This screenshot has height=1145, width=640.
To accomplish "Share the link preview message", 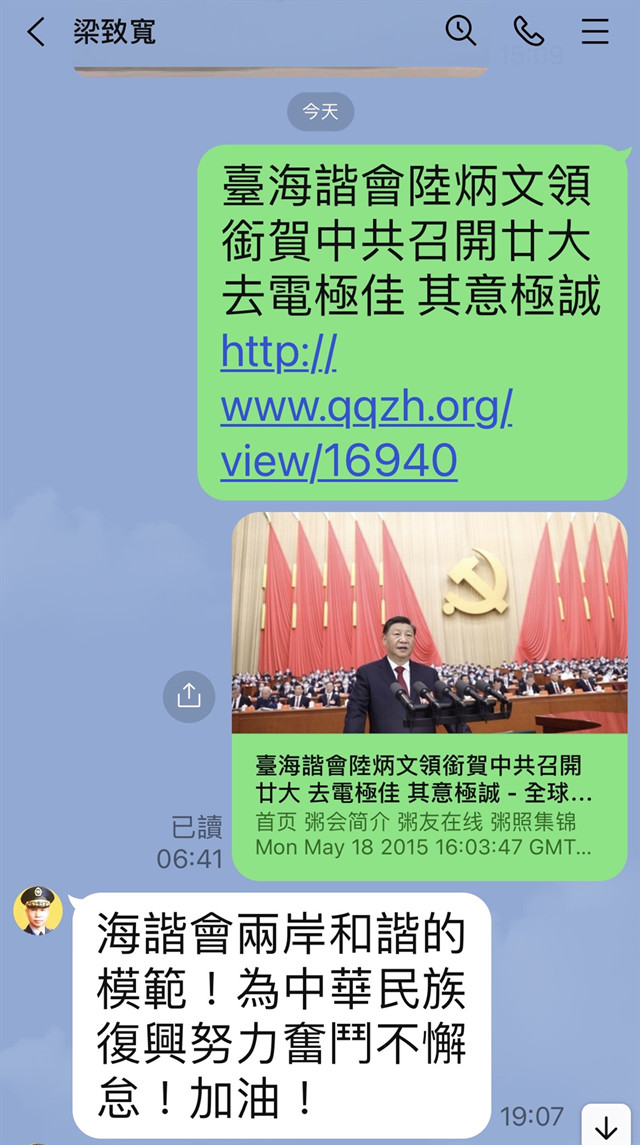I will [189, 696].
